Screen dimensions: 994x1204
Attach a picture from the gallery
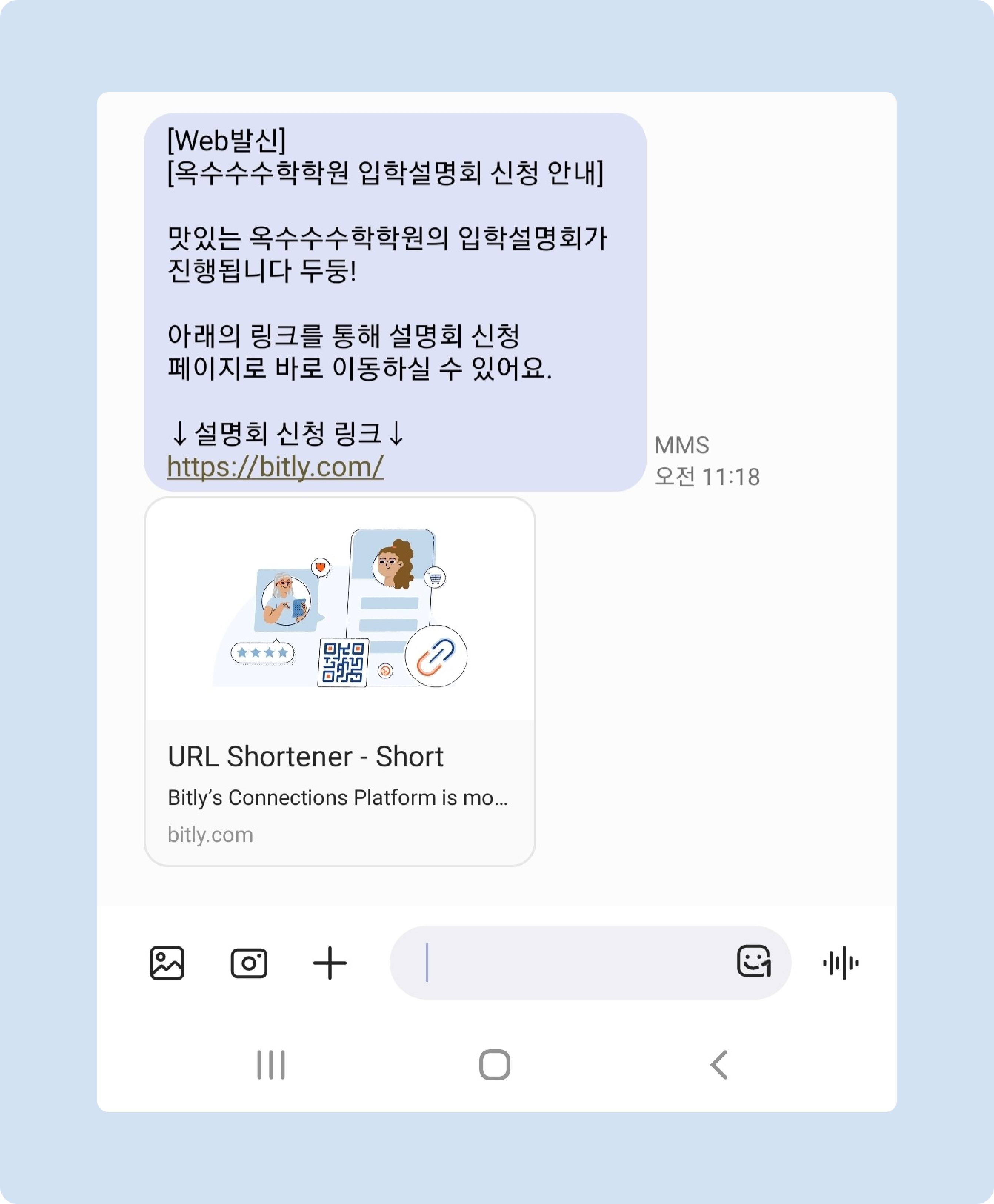pos(167,963)
